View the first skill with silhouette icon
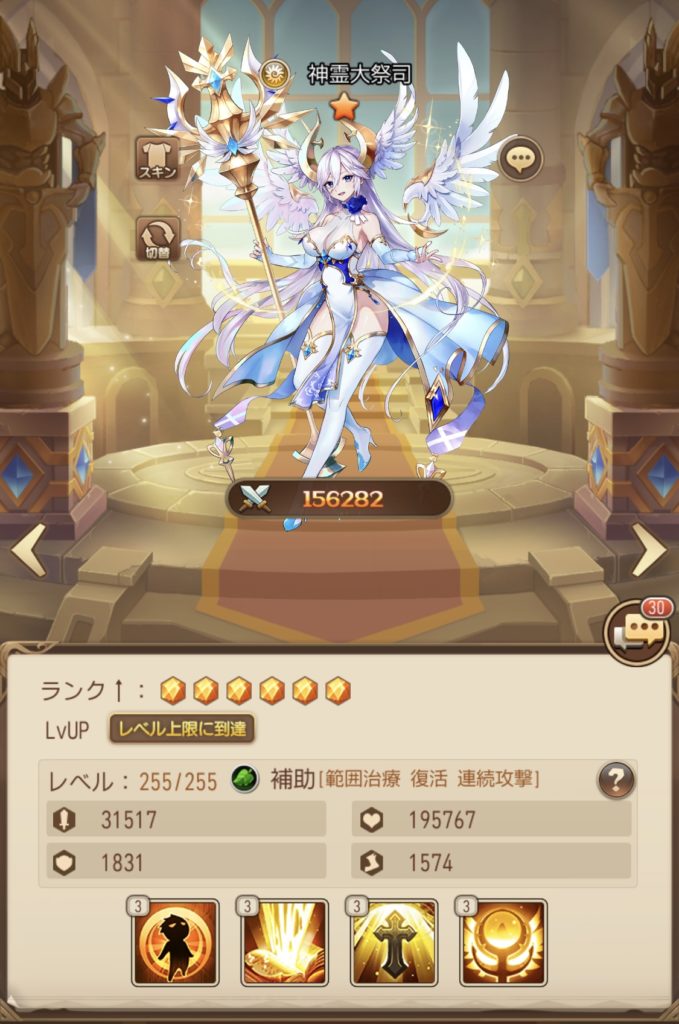The image size is (679, 1024). coord(175,942)
